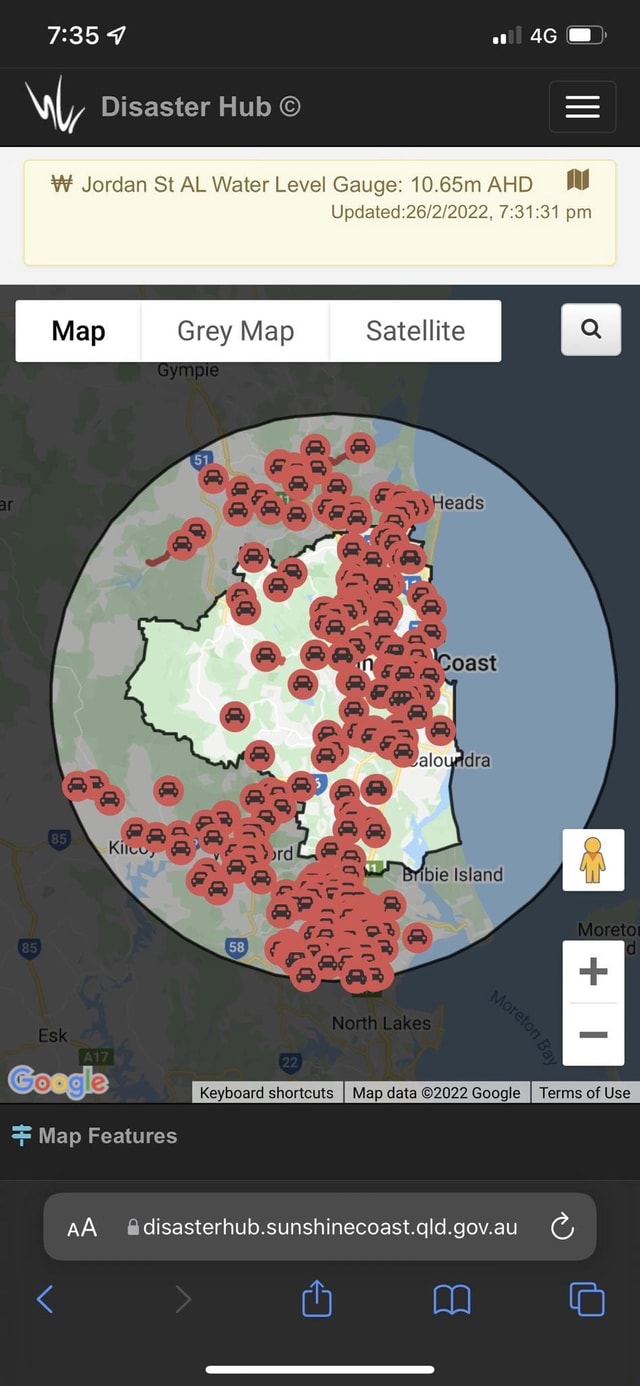The width and height of the screenshot is (640, 1386).
Task: Open Keyboard shortcuts link
Action: point(267,1093)
